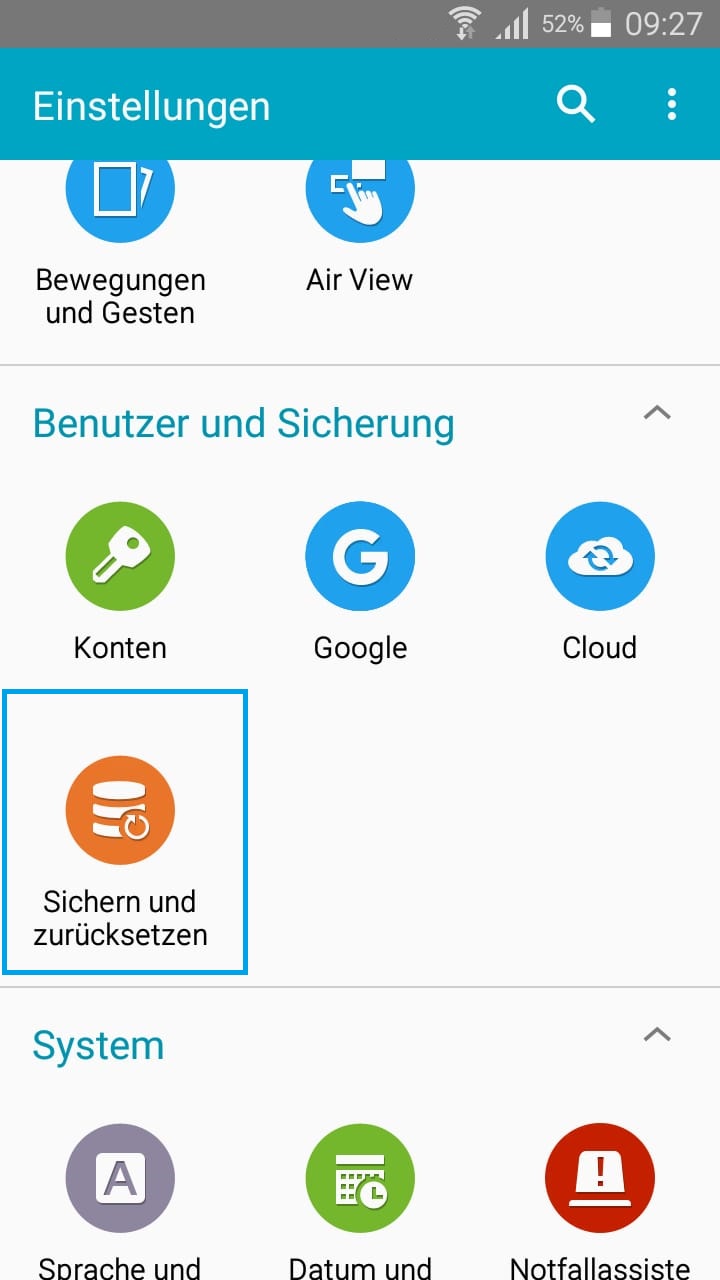Open Datum und Uhrzeit settings

pos(360,1200)
